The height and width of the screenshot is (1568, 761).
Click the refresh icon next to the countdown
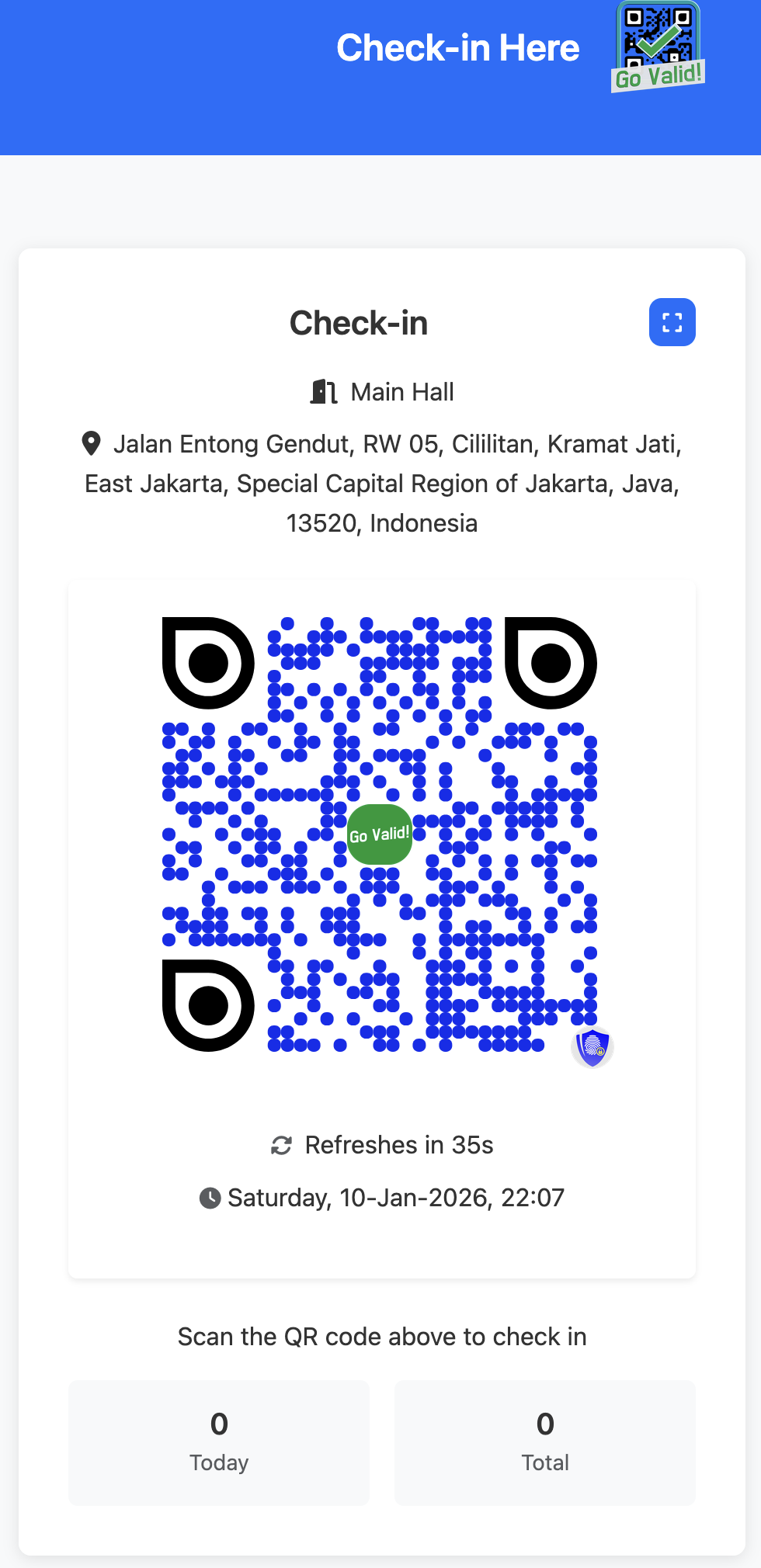(x=283, y=1144)
